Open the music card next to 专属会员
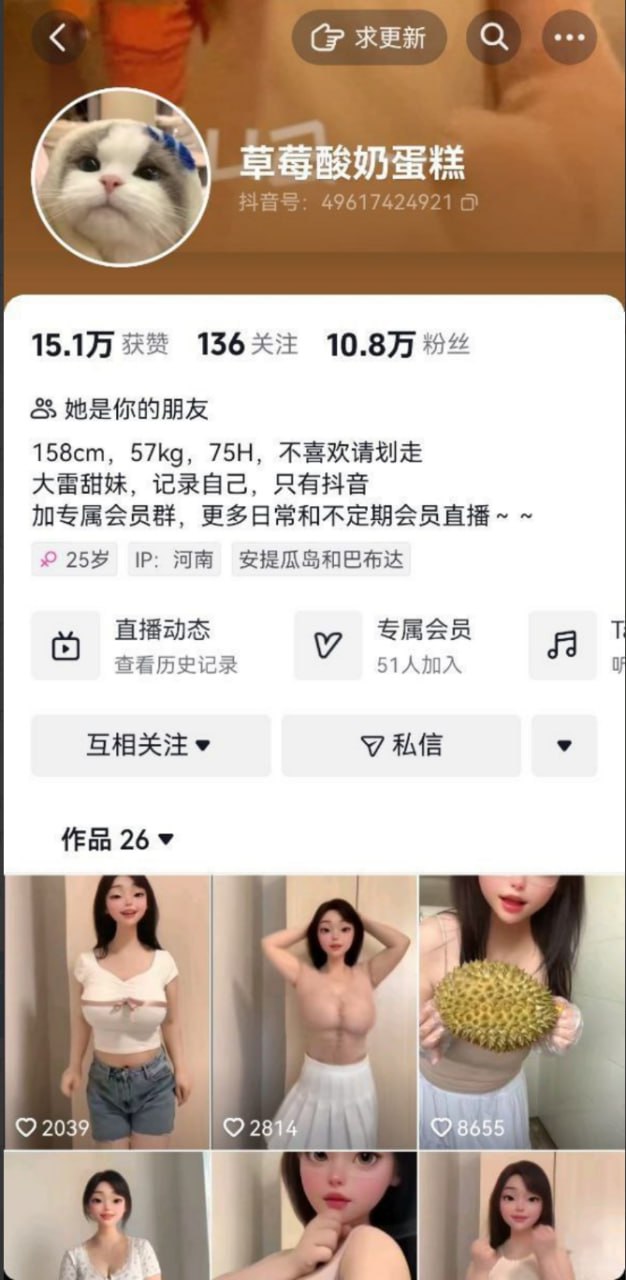This screenshot has height=1280, width=626. point(577,646)
